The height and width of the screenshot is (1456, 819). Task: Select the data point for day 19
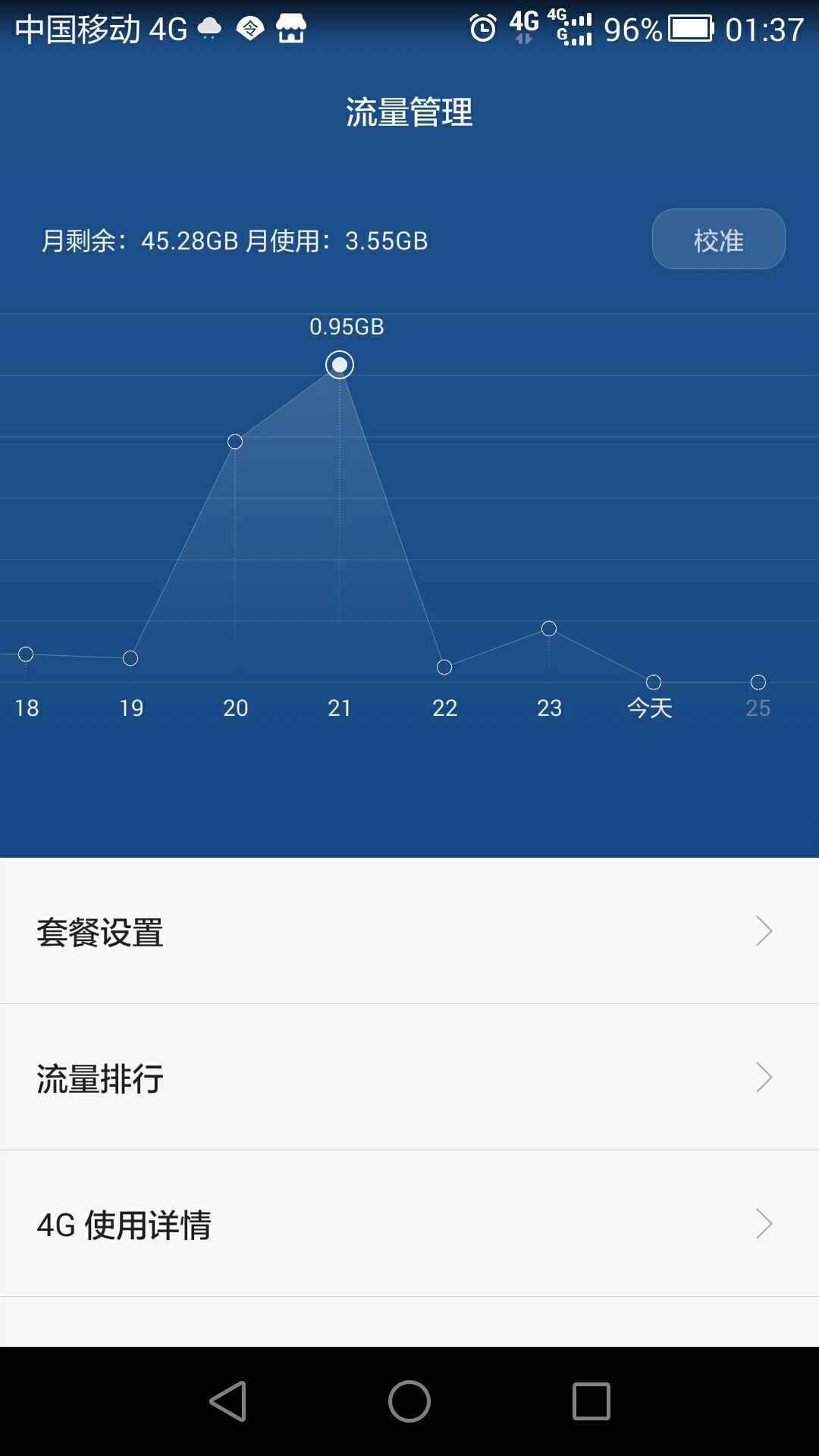click(x=130, y=658)
